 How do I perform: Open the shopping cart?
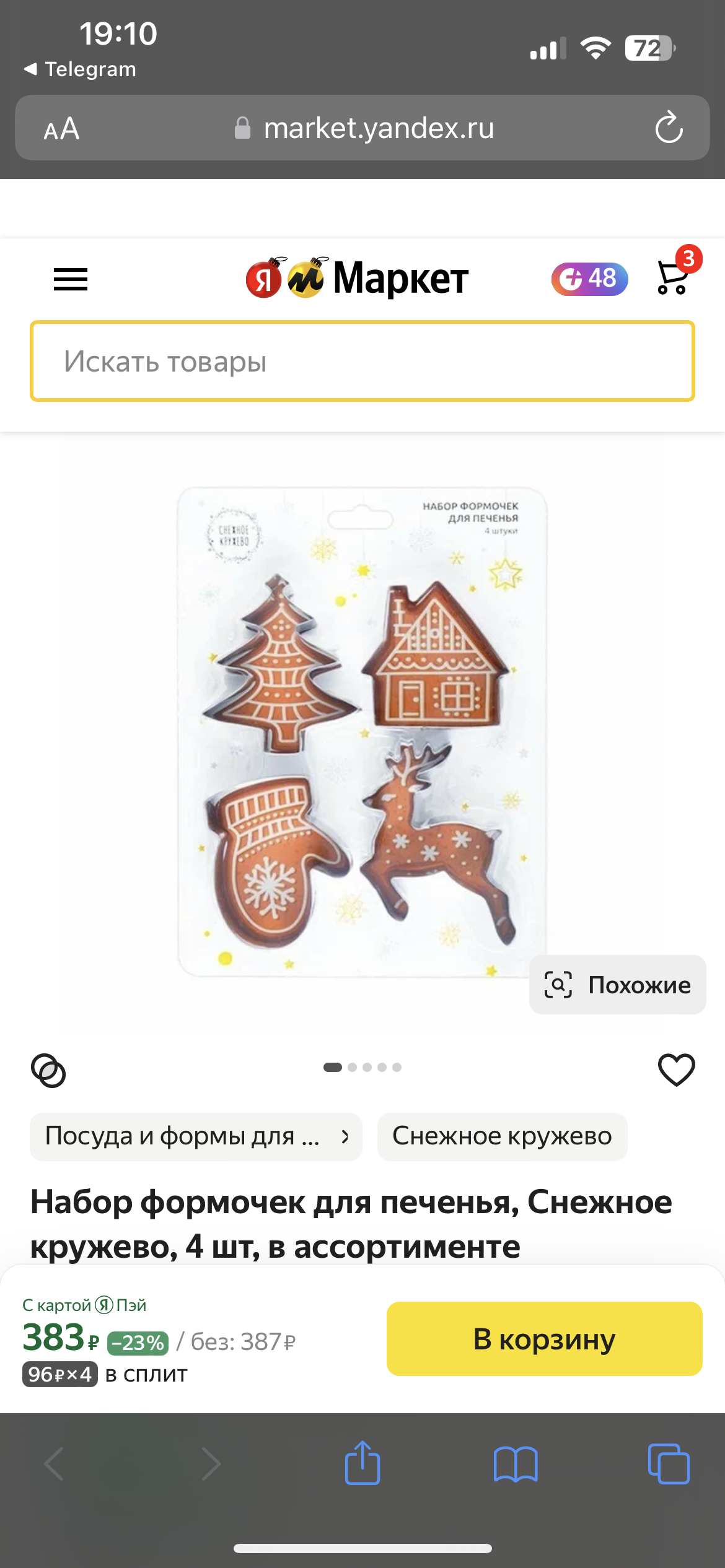674,278
